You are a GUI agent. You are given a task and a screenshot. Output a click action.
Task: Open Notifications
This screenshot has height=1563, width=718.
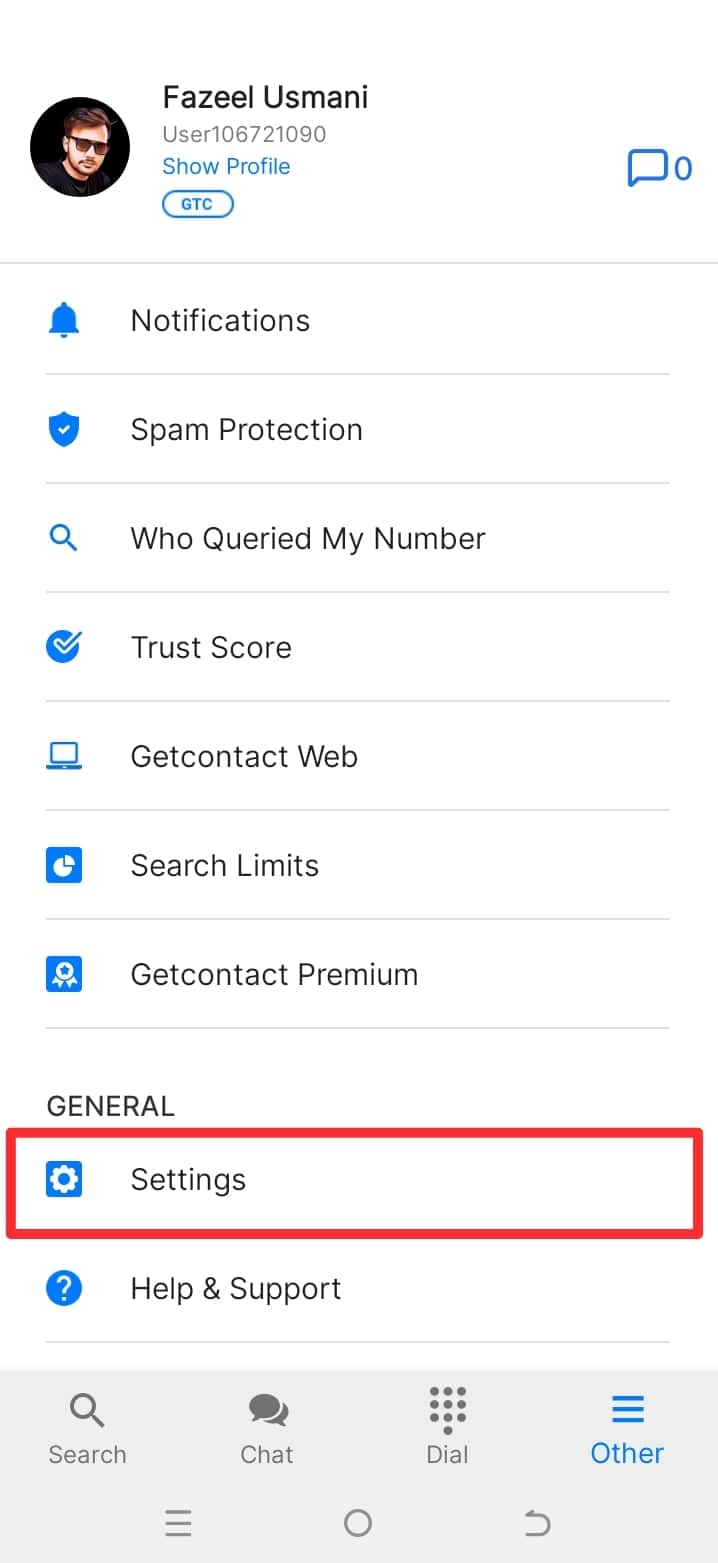click(358, 321)
